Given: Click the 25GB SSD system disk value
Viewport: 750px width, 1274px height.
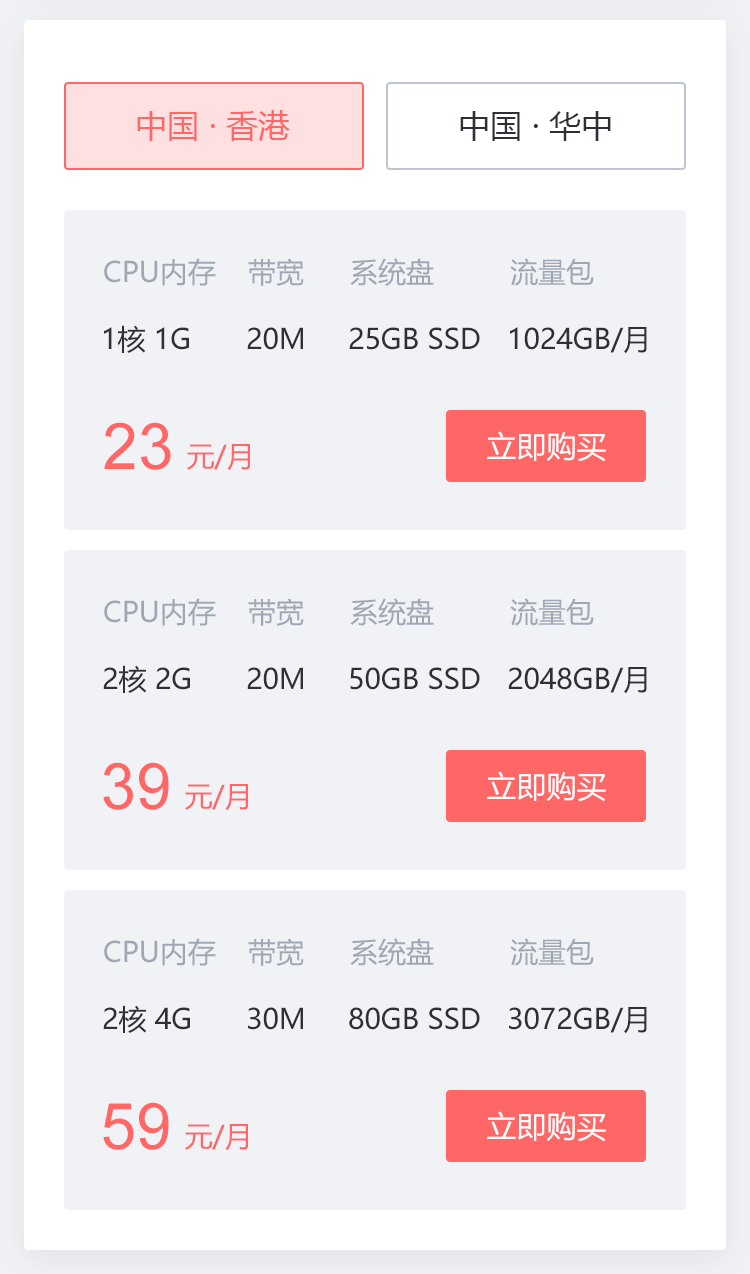Looking at the screenshot, I should click(x=414, y=338).
